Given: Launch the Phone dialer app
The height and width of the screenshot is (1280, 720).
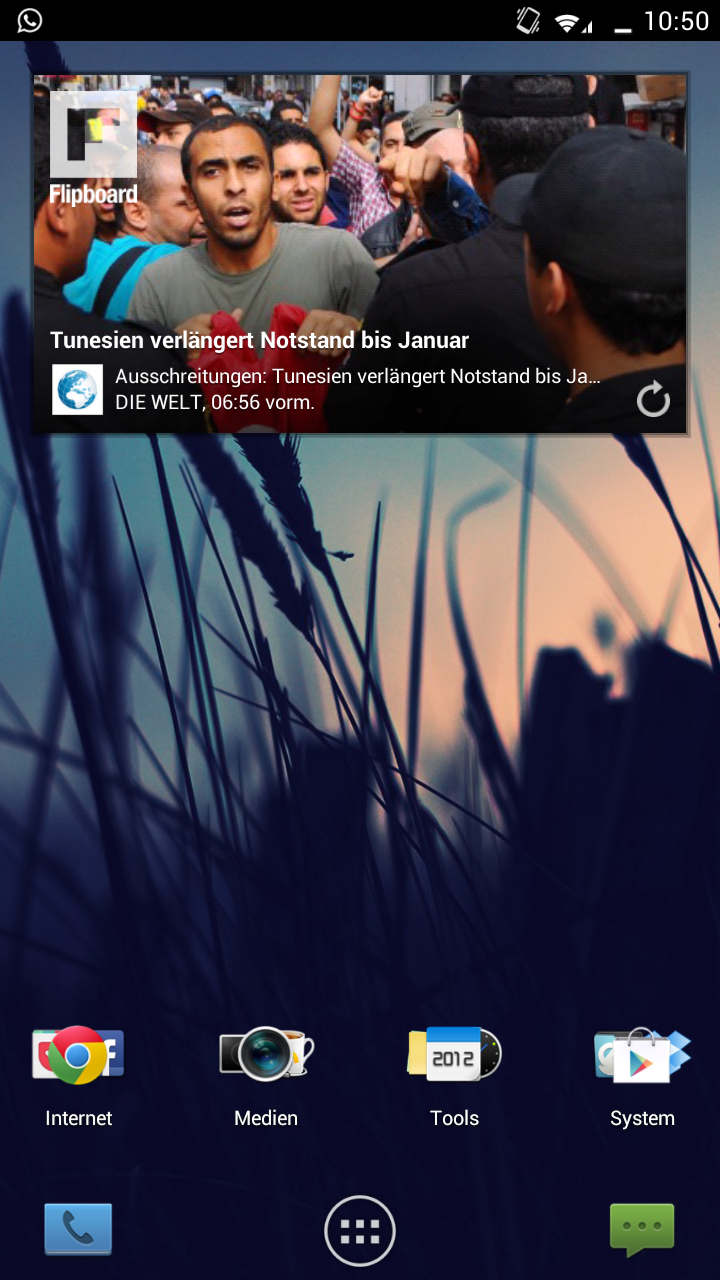Looking at the screenshot, I should pos(78,1228).
